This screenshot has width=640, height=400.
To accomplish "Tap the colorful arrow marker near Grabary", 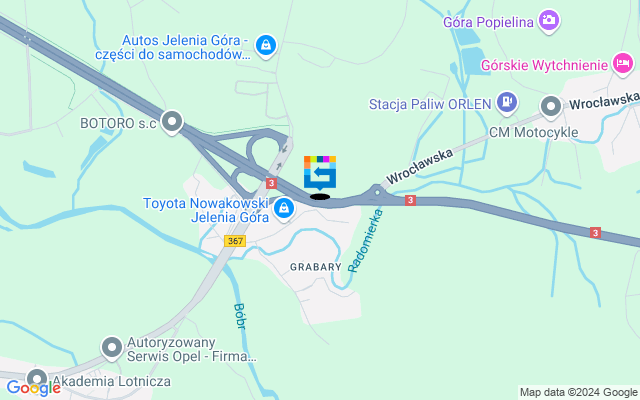I will point(320,172).
